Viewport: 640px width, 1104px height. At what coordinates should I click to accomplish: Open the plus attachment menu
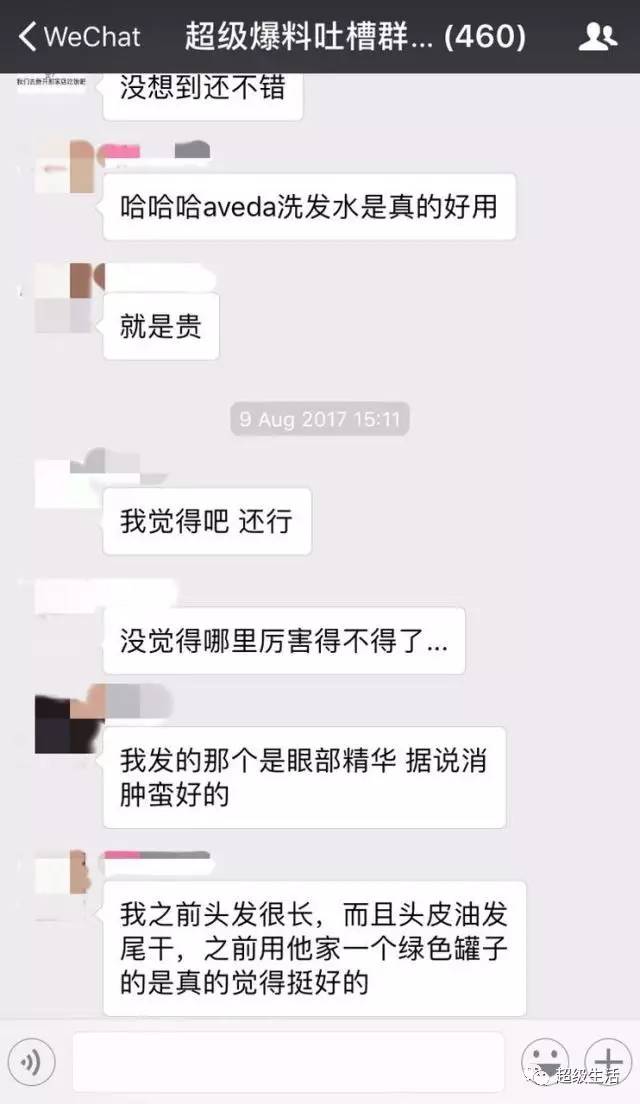[x=608, y=1060]
